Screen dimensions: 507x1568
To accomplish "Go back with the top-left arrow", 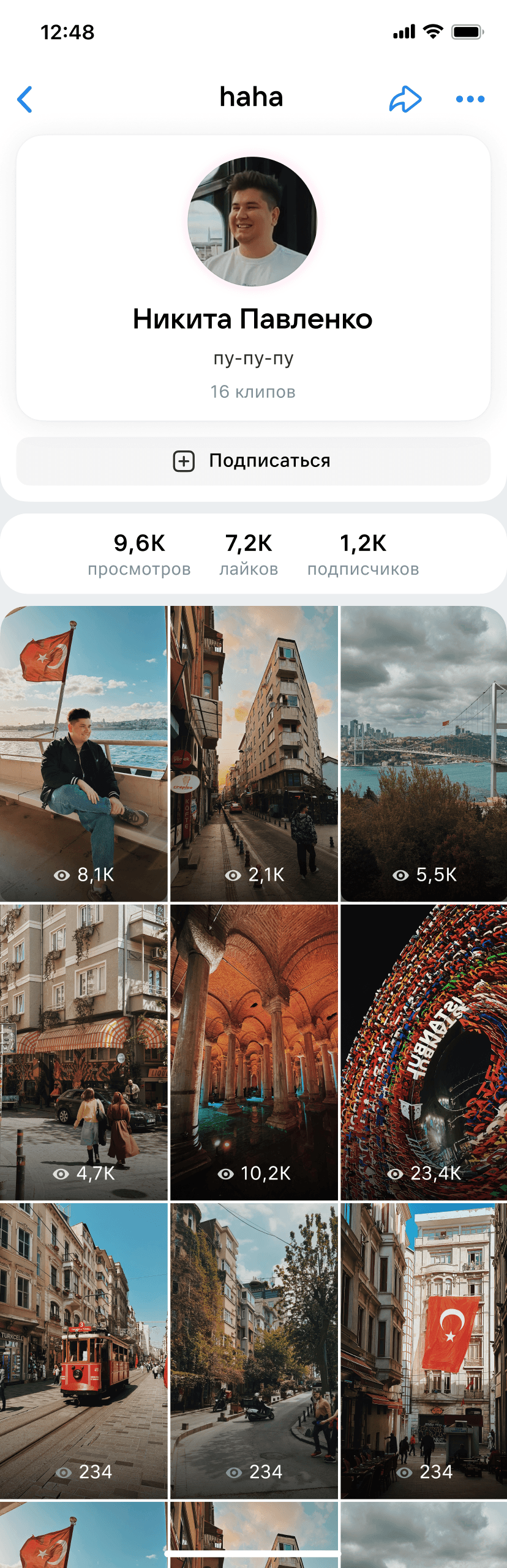I will (25, 99).
